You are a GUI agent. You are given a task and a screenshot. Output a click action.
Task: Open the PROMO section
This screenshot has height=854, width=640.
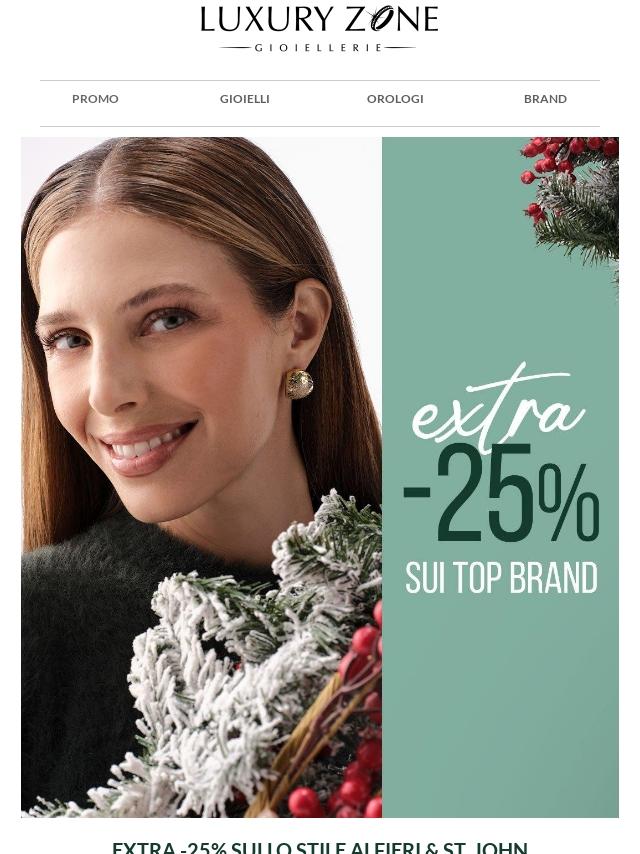pos(95,99)
